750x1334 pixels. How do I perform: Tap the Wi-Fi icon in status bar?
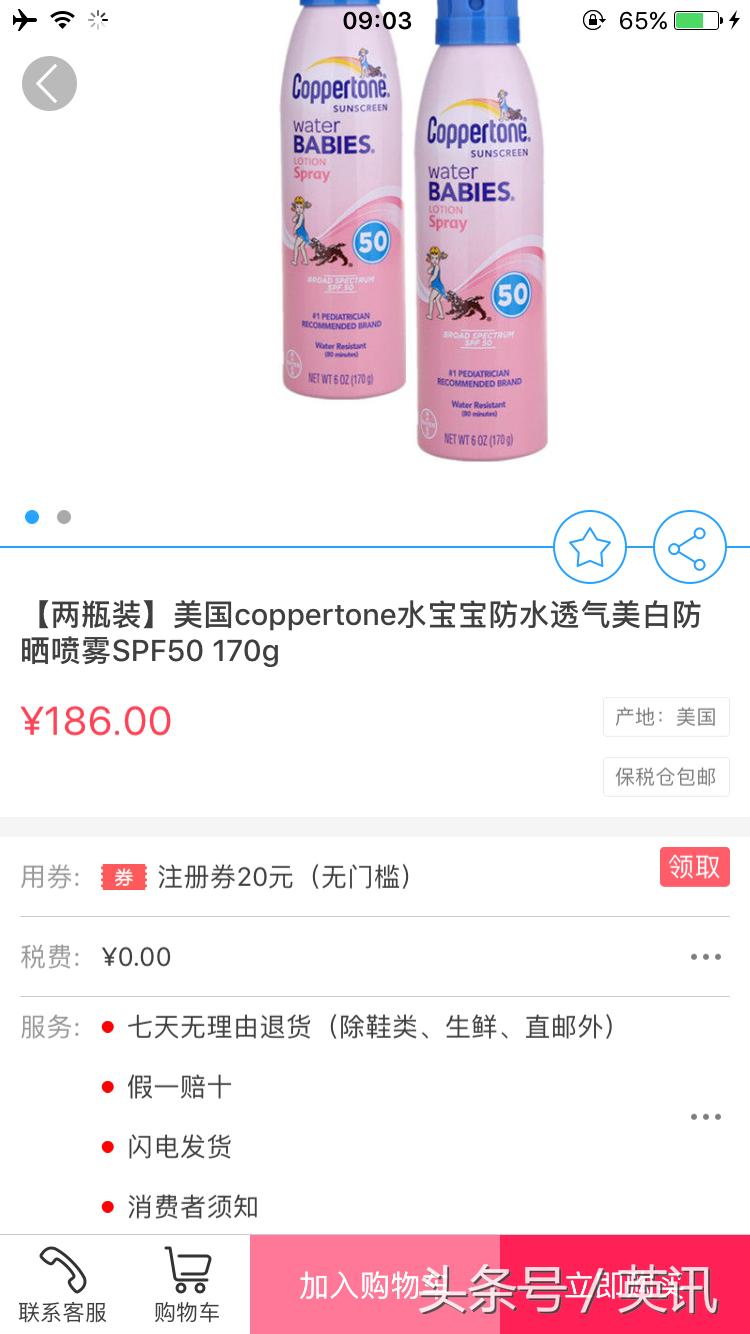point(62,18)
